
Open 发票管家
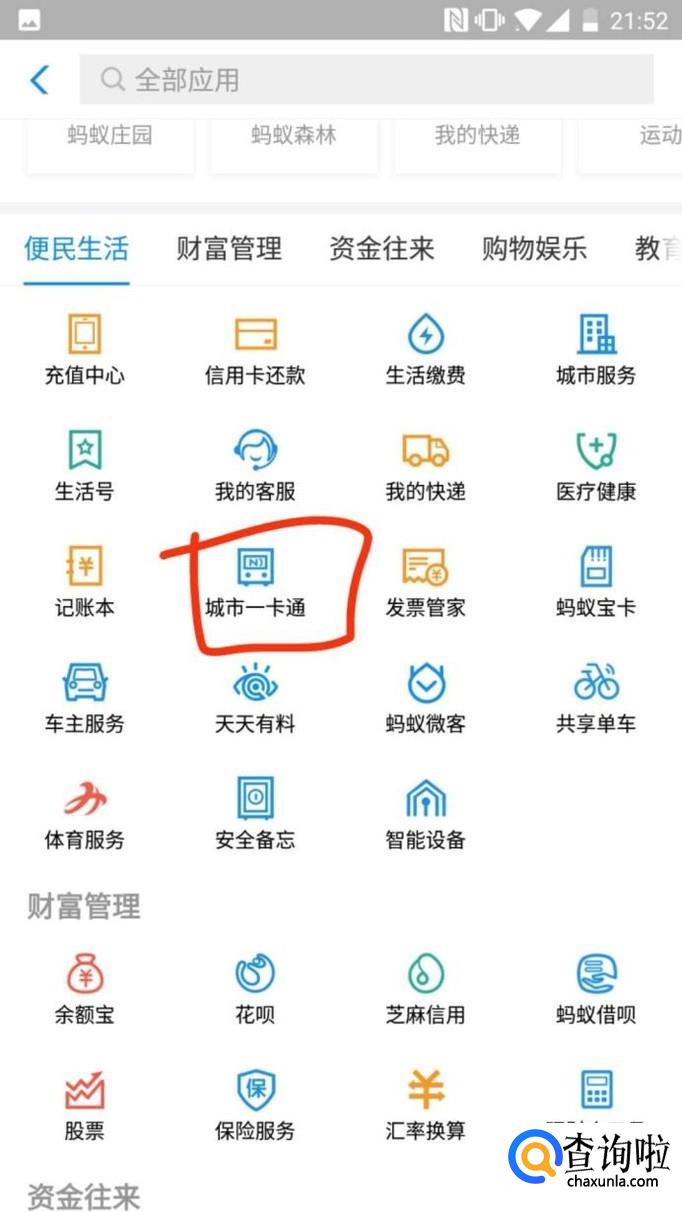tap(426, 581)
